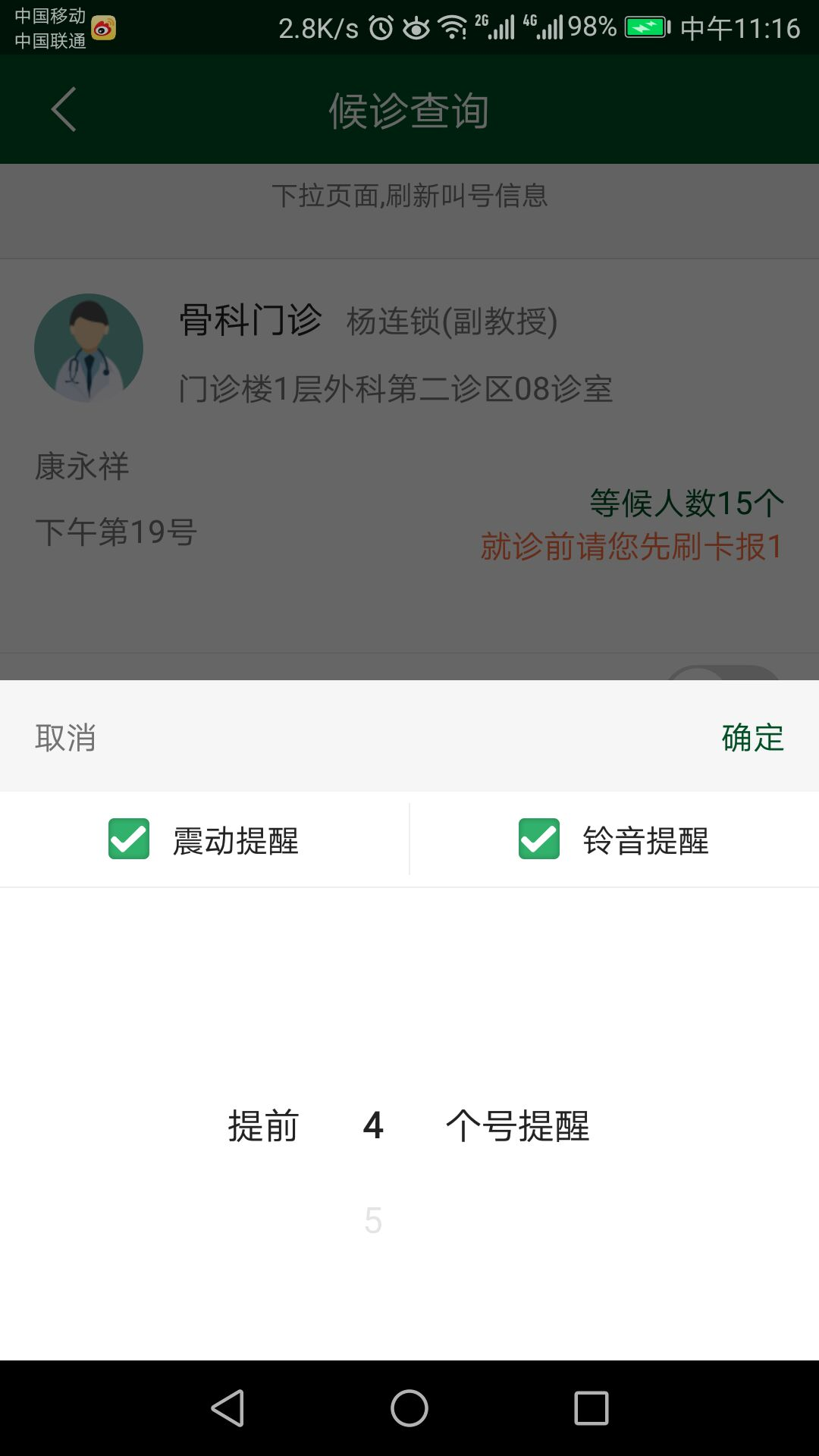
Task: Cancel the reminder settings sheet
Action: [65, 737]
